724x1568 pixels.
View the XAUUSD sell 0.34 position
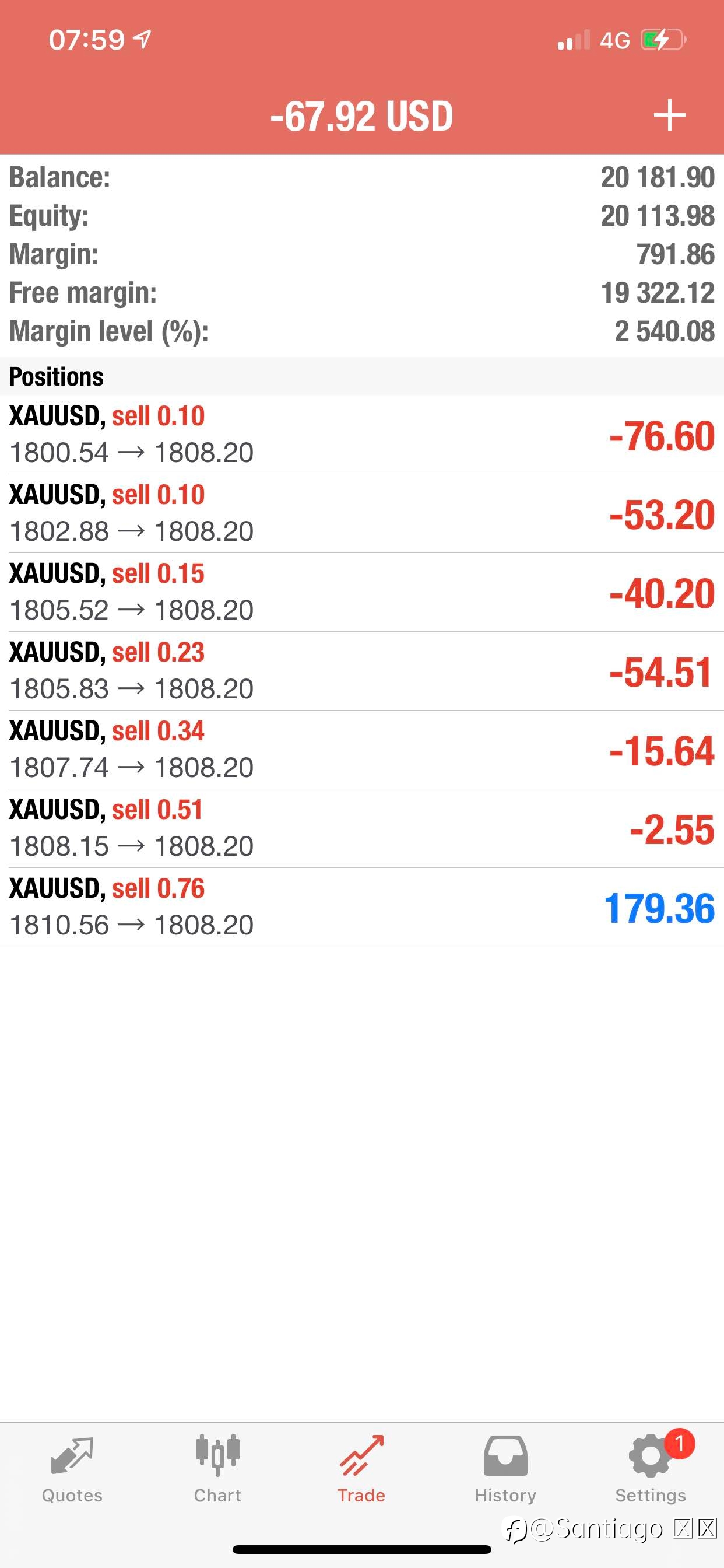[x=362, y=750]
